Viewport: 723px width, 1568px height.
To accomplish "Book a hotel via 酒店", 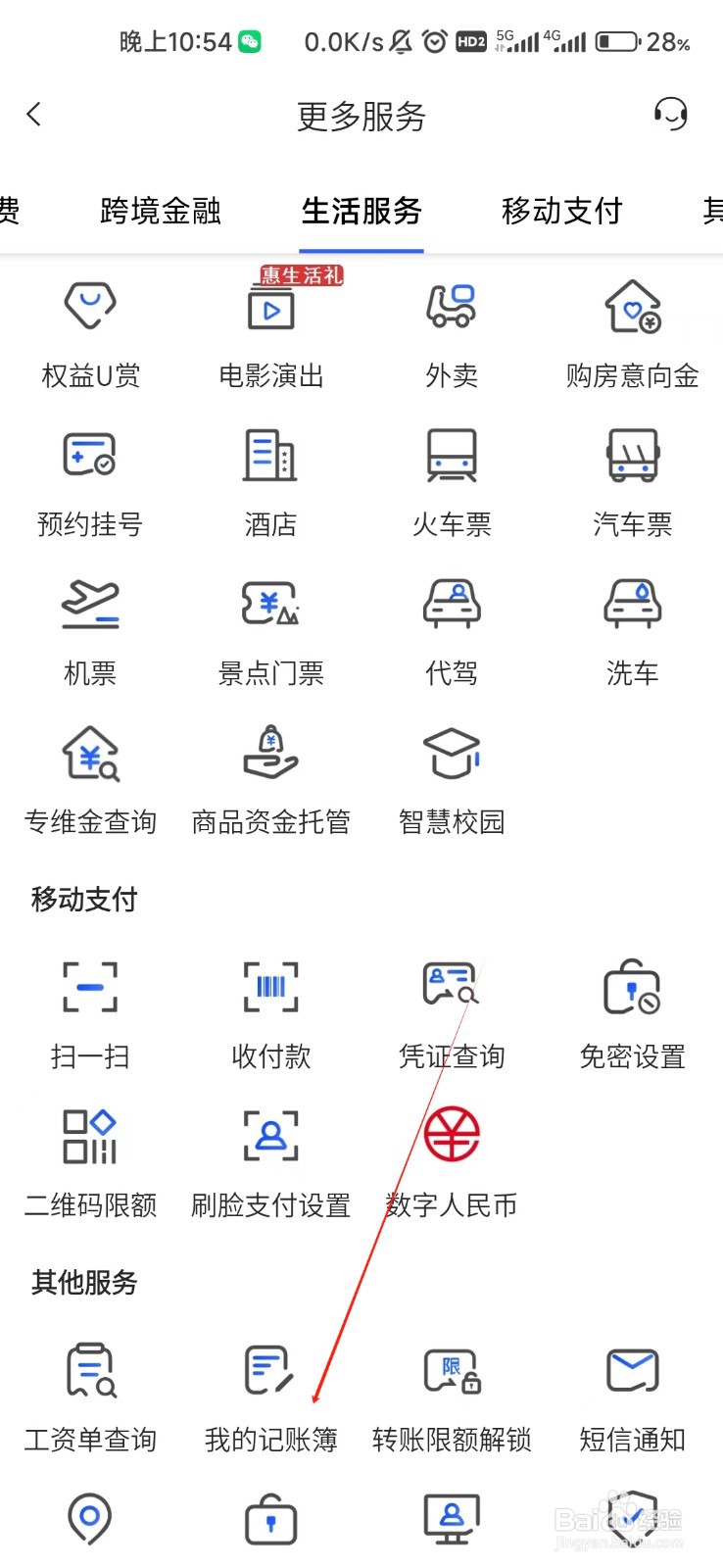I will click(x=271, y=482).
